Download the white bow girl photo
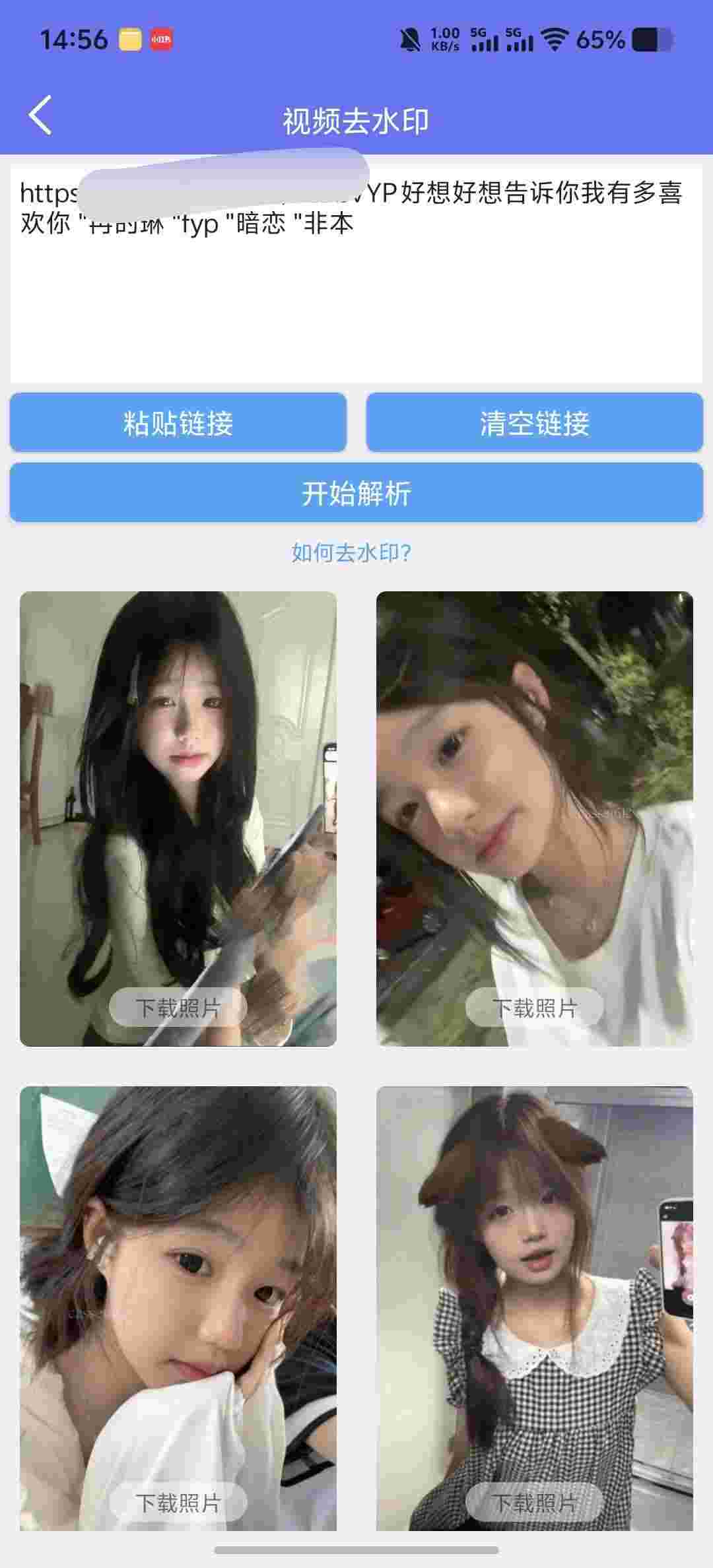 click(x=178, y=1503)
